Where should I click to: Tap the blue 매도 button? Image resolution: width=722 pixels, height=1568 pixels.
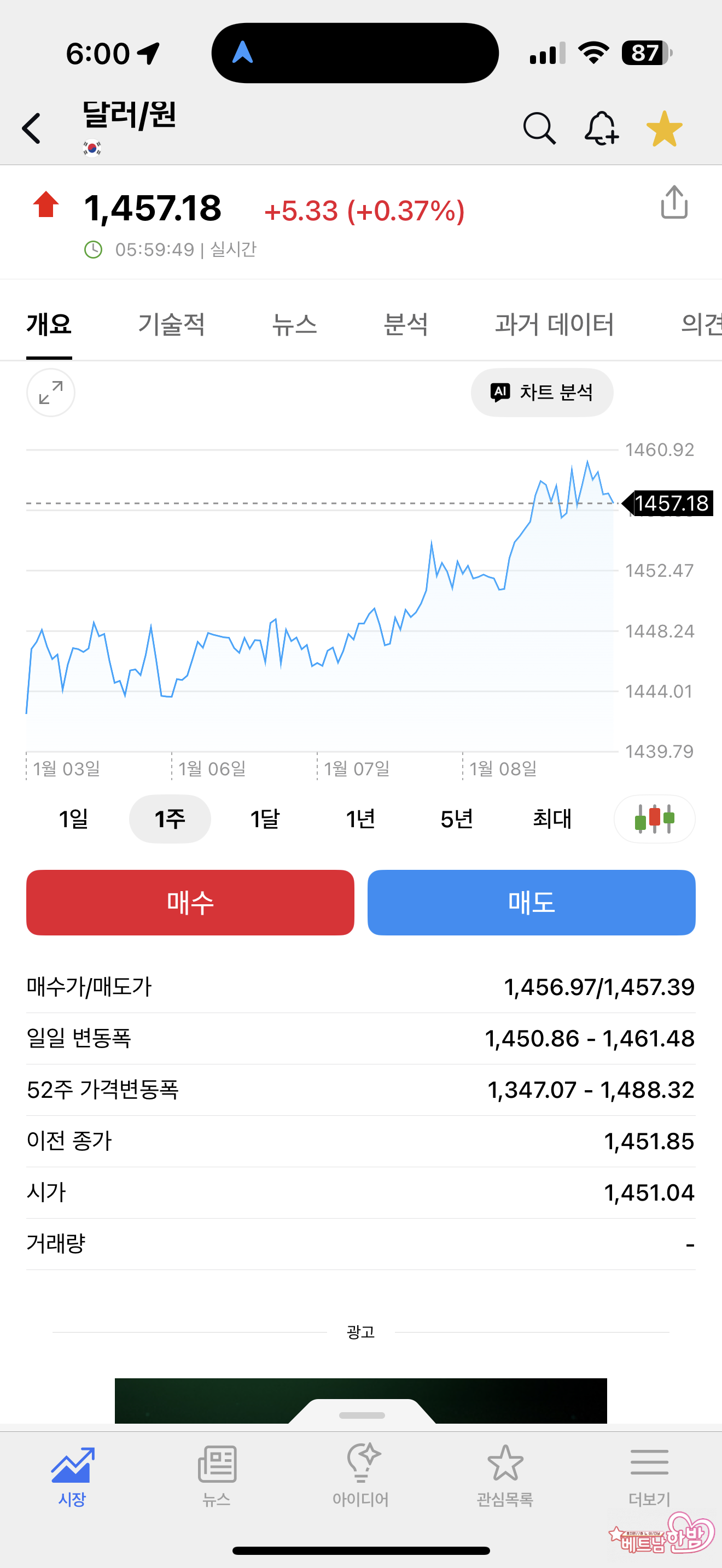point(532,902)
